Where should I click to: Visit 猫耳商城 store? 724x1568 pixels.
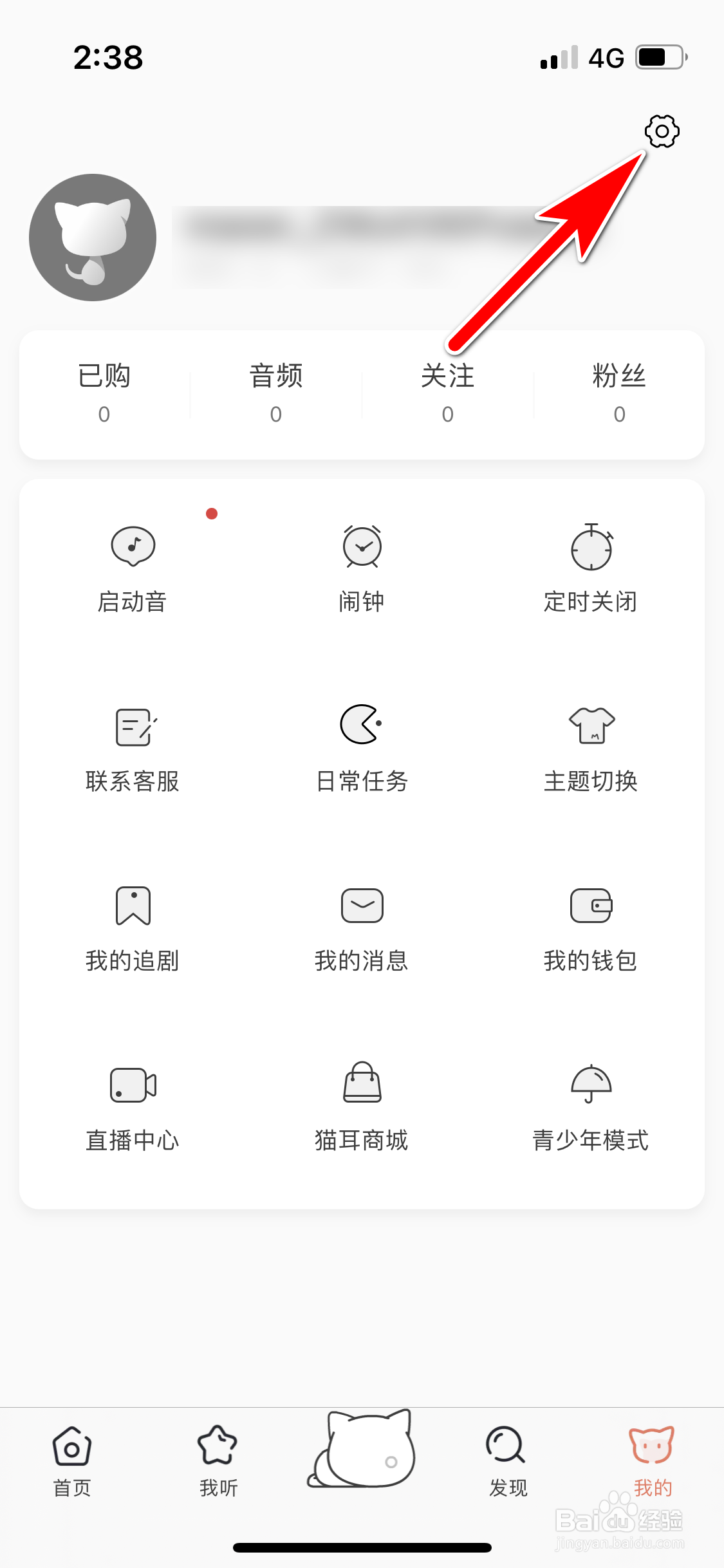point(362,1107)
